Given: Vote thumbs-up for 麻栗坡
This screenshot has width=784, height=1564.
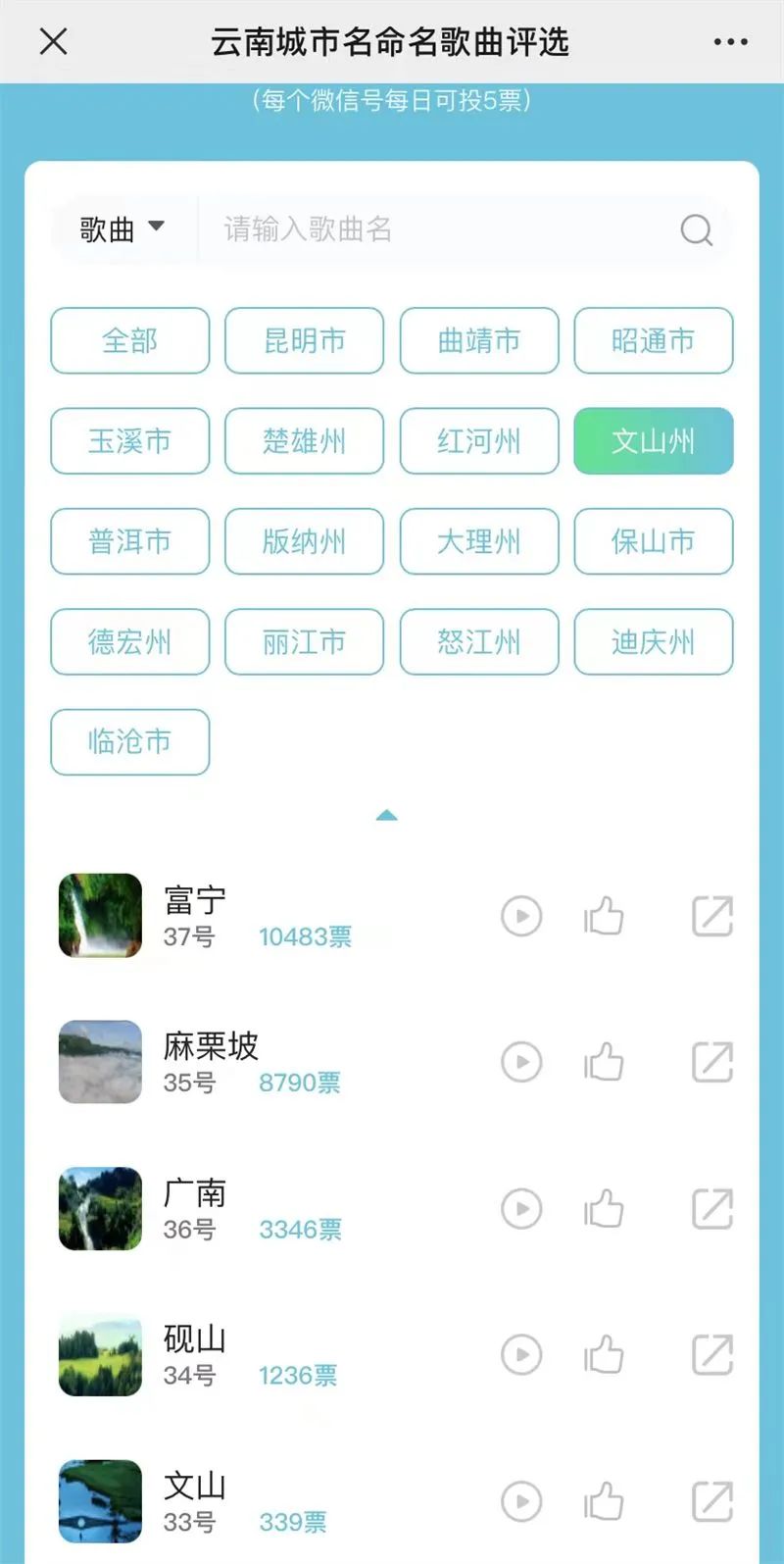Looking at the screenshot, I should tap(604, 1062).
